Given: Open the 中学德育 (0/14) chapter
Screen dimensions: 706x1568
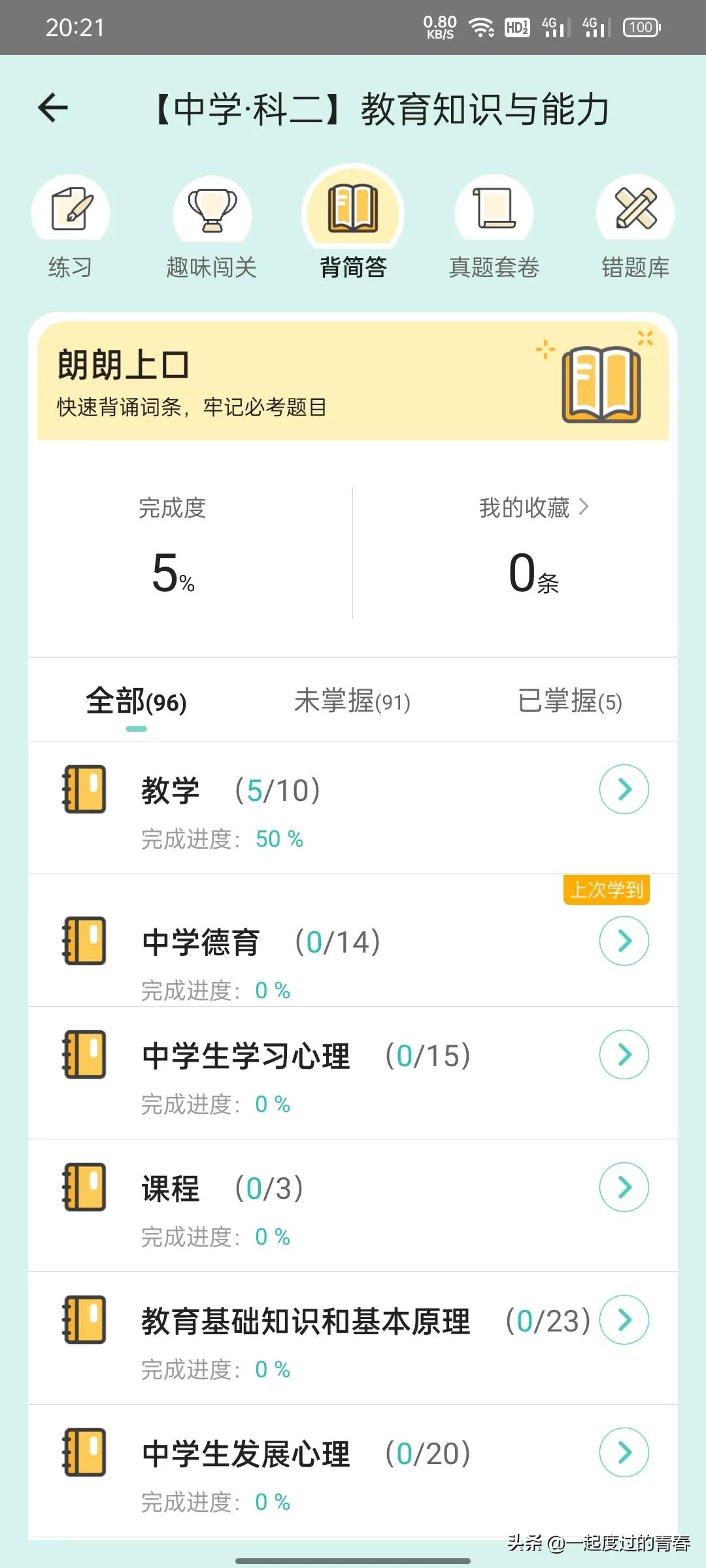Looking at the screenshot, I should click(x=624, y=941).
